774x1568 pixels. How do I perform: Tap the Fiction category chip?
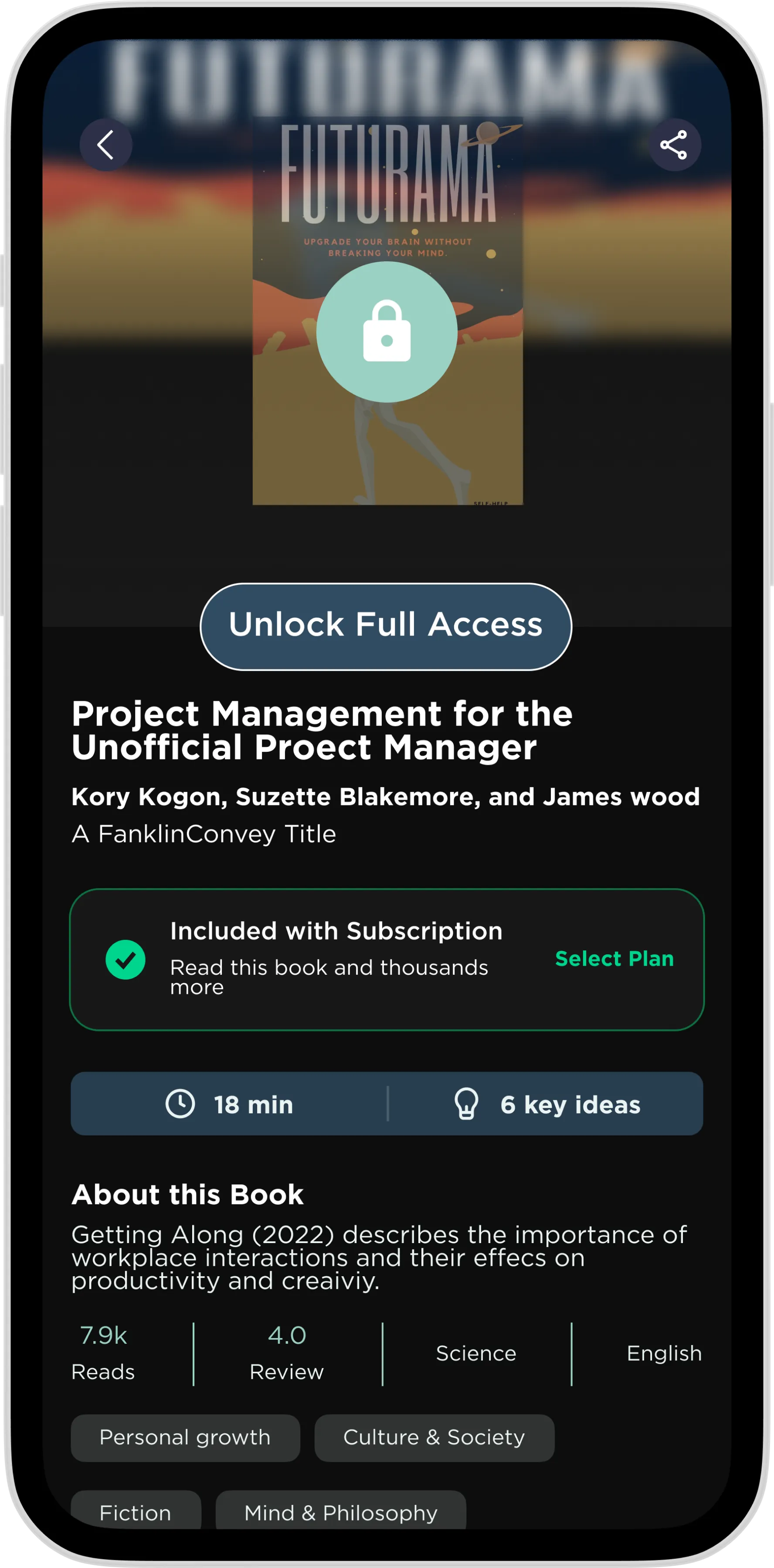click(136, 1512)
